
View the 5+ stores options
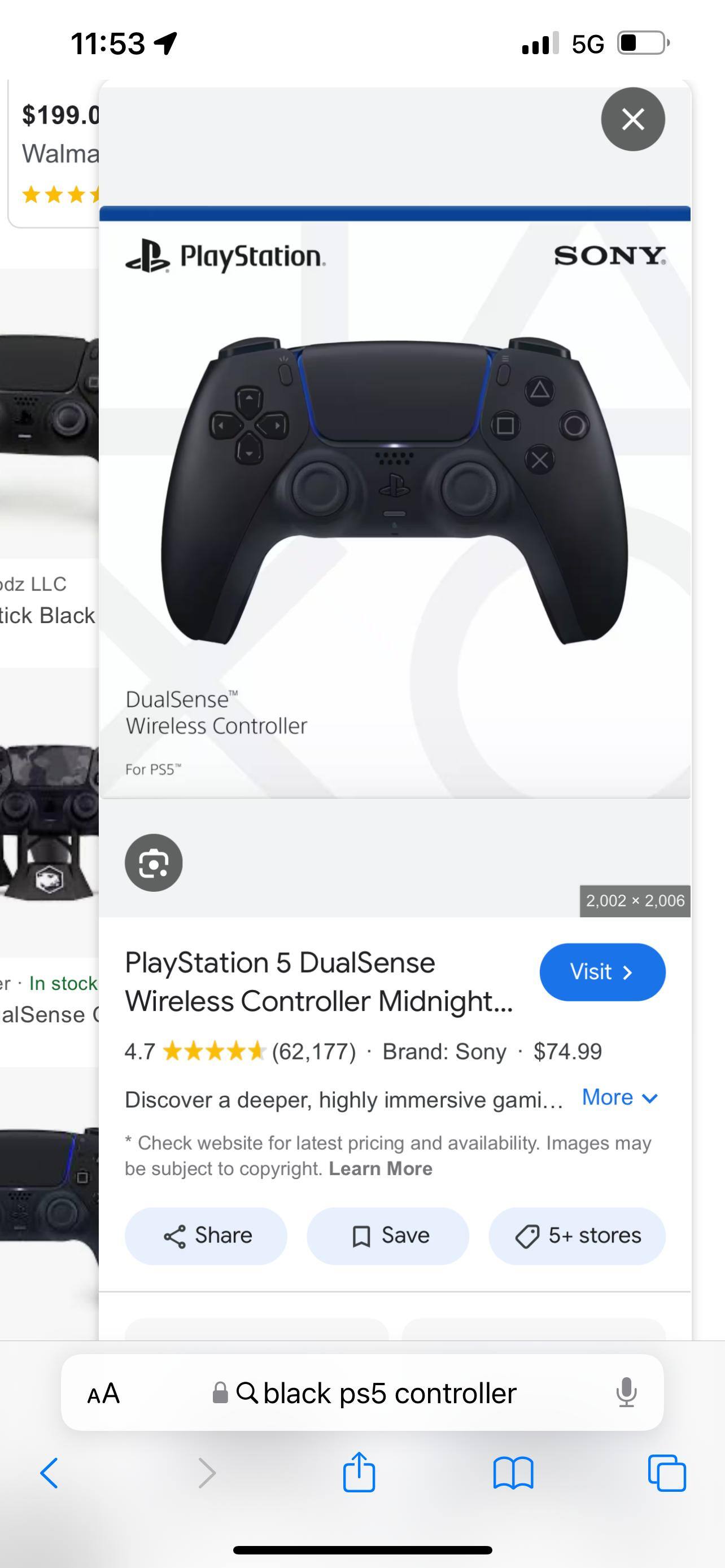tap(576, 1236)
